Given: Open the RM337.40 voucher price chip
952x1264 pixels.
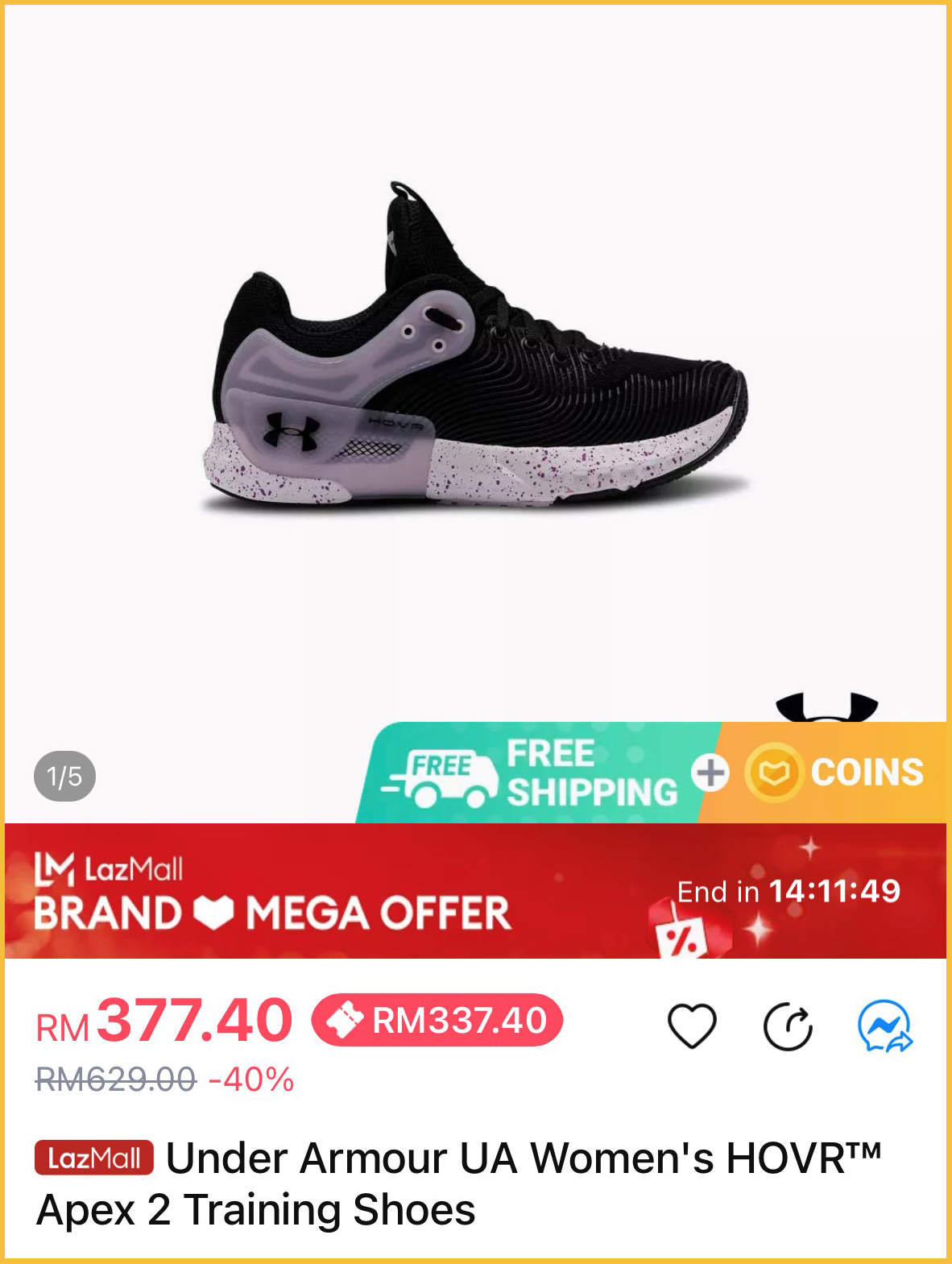Looking at the screenshot, I should coord(437,1021).
